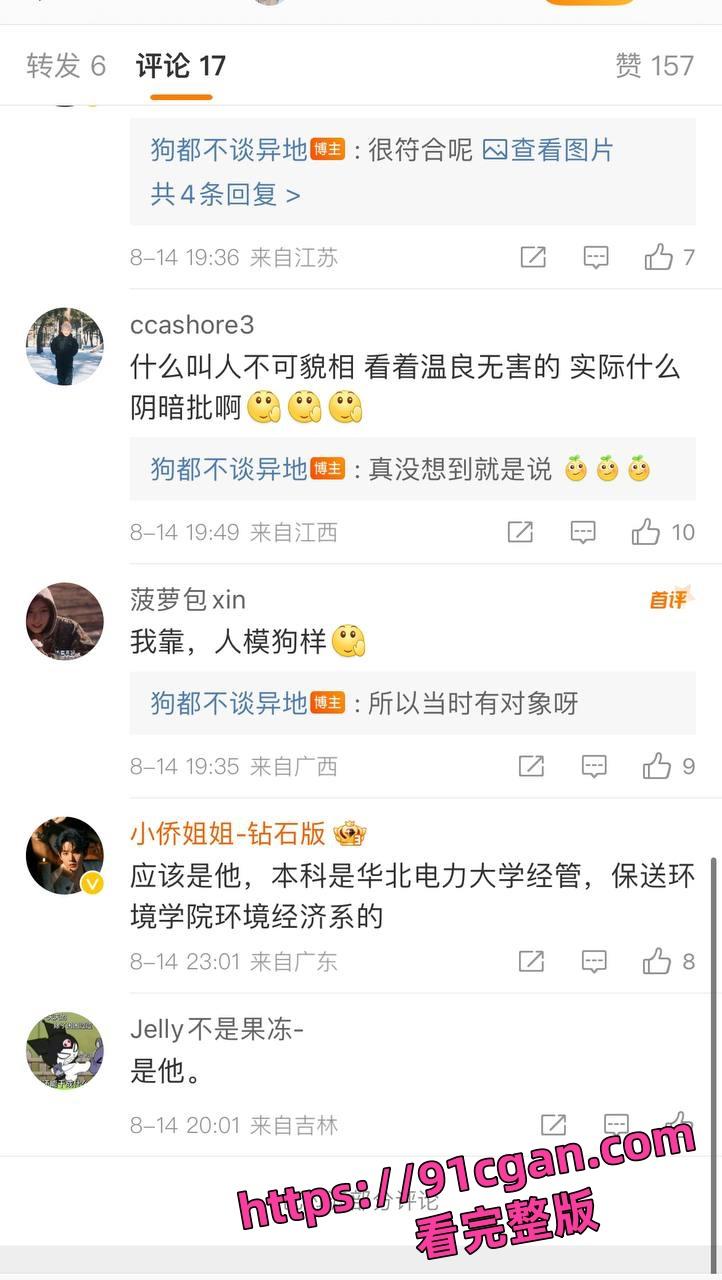This screenshot has width=722, height=1280.
Task: Click the comment bubble icon under 菠萝包xin's comment
Action: point(594,766)
